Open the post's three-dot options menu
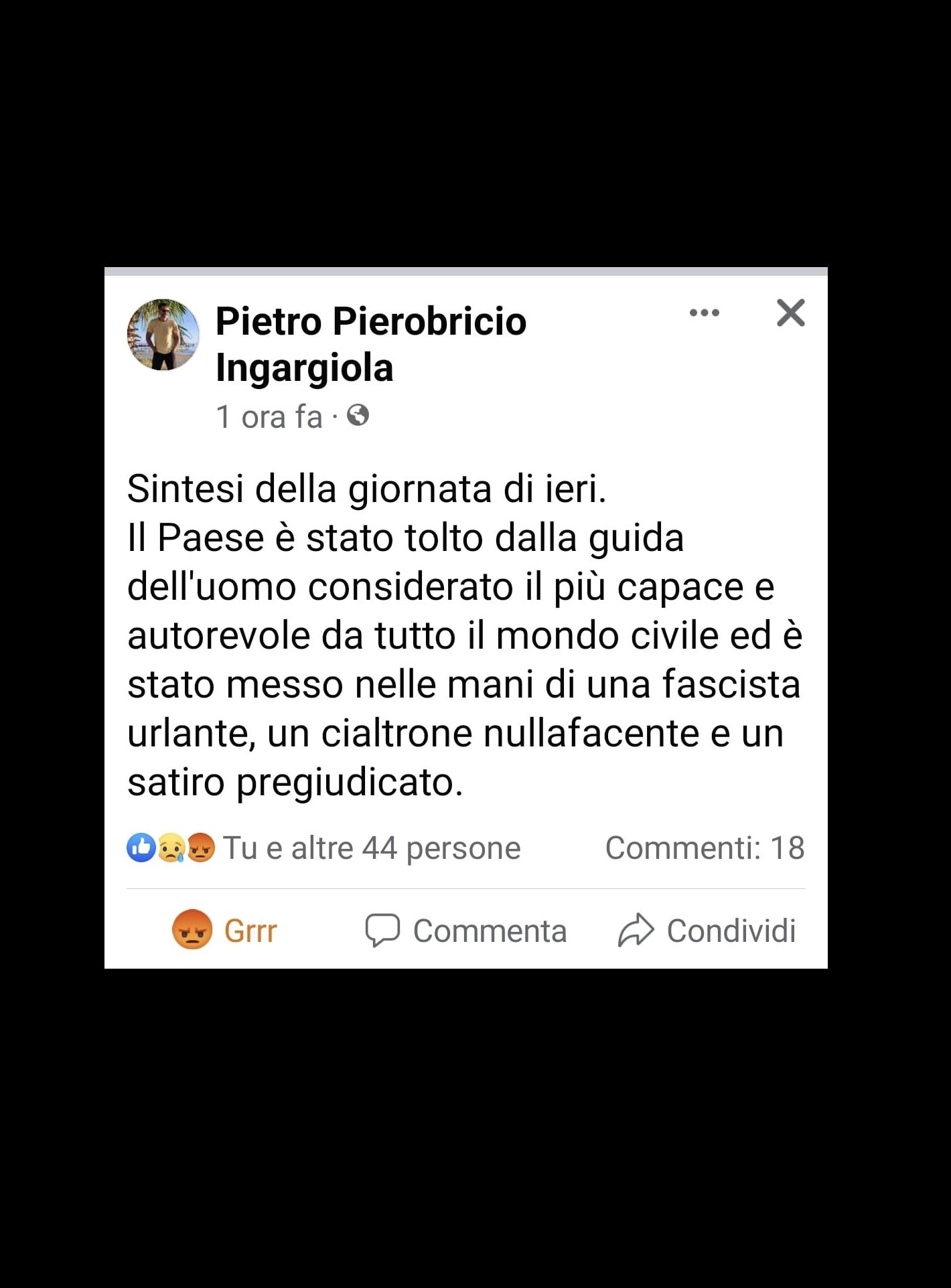951x1288 pixels. (704, 313)
